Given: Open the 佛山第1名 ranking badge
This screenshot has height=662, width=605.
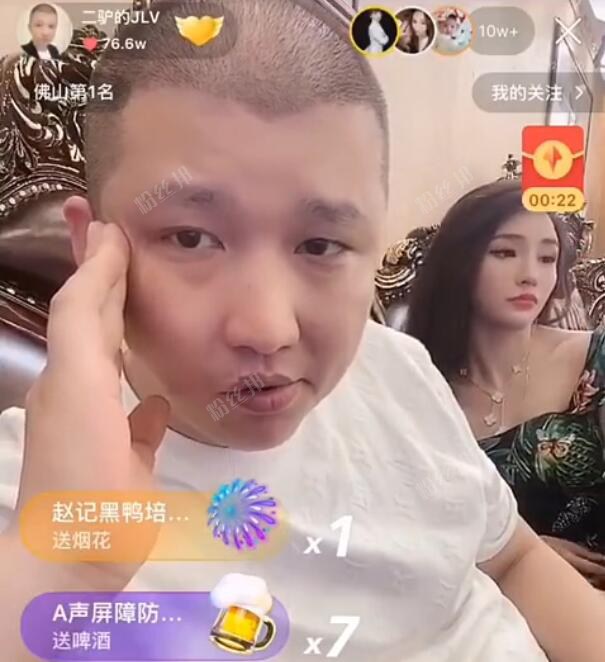Looking at the screenshot, I should tap(73, 92).
